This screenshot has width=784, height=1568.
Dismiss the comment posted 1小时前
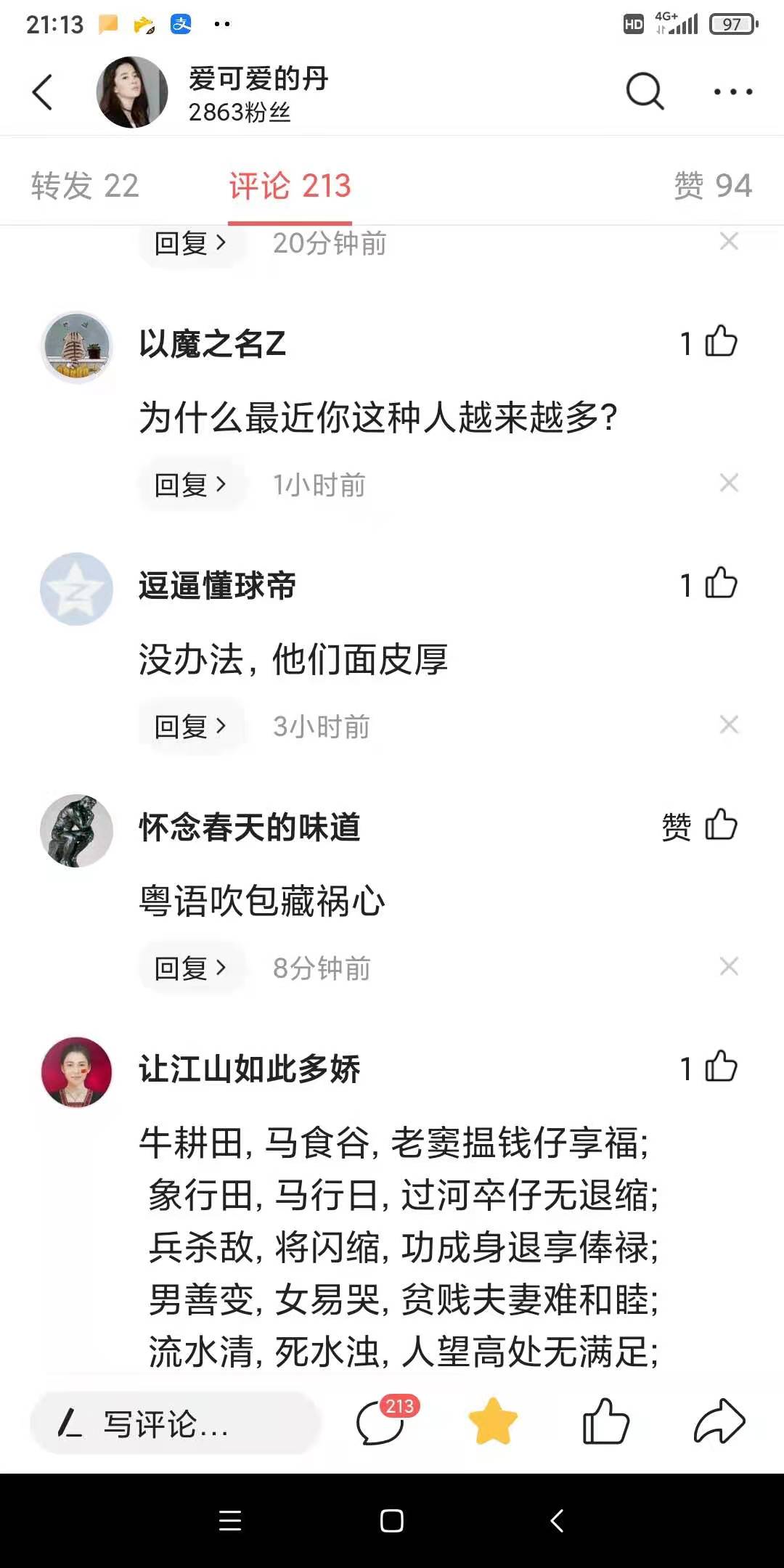tap(729, 483)
